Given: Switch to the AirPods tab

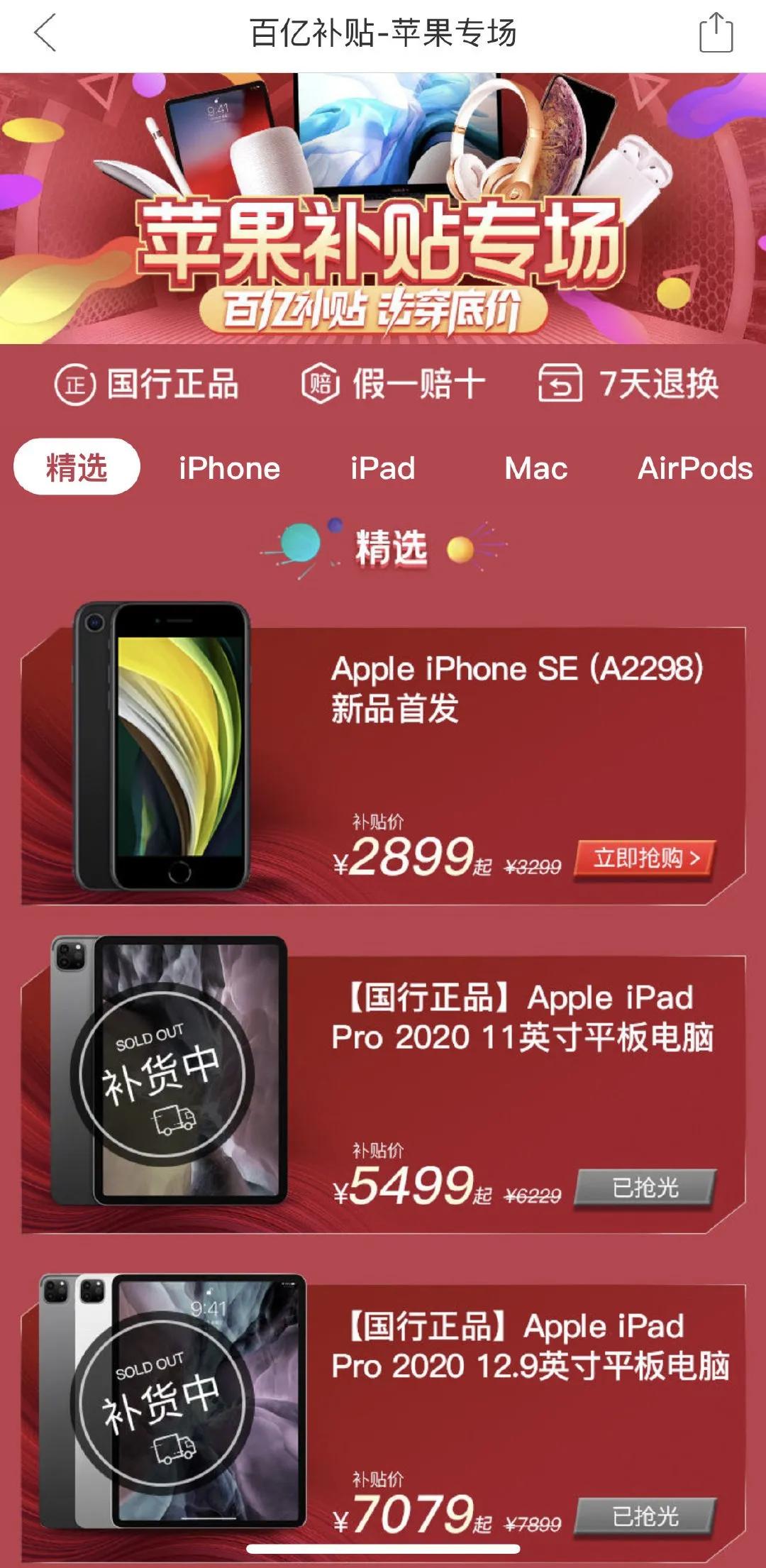Looking at the screenshot, I should [694, 469].
